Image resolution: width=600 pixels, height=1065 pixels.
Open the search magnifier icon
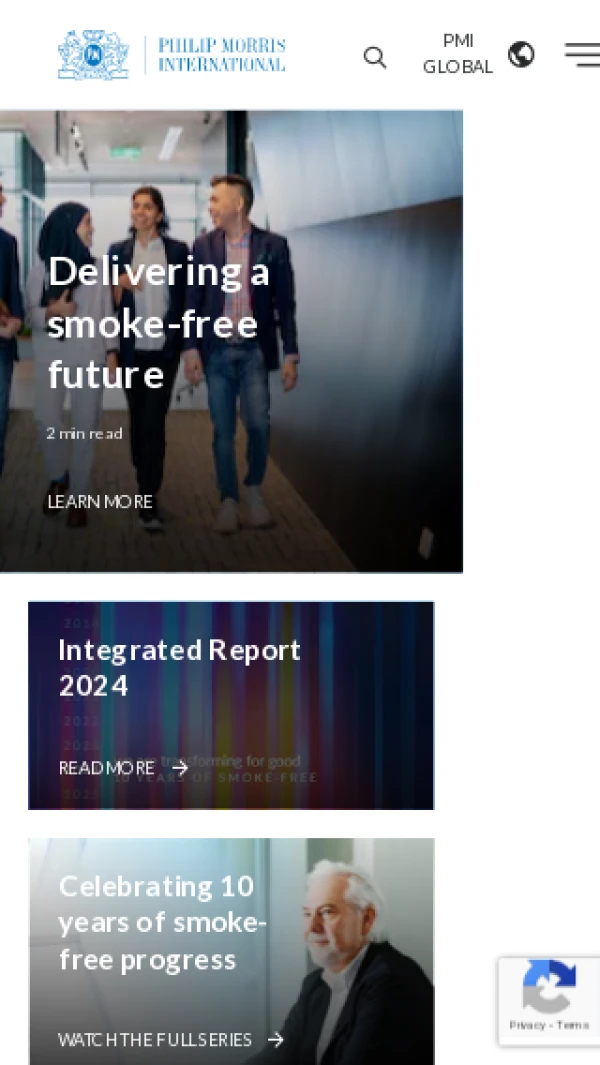375,57
